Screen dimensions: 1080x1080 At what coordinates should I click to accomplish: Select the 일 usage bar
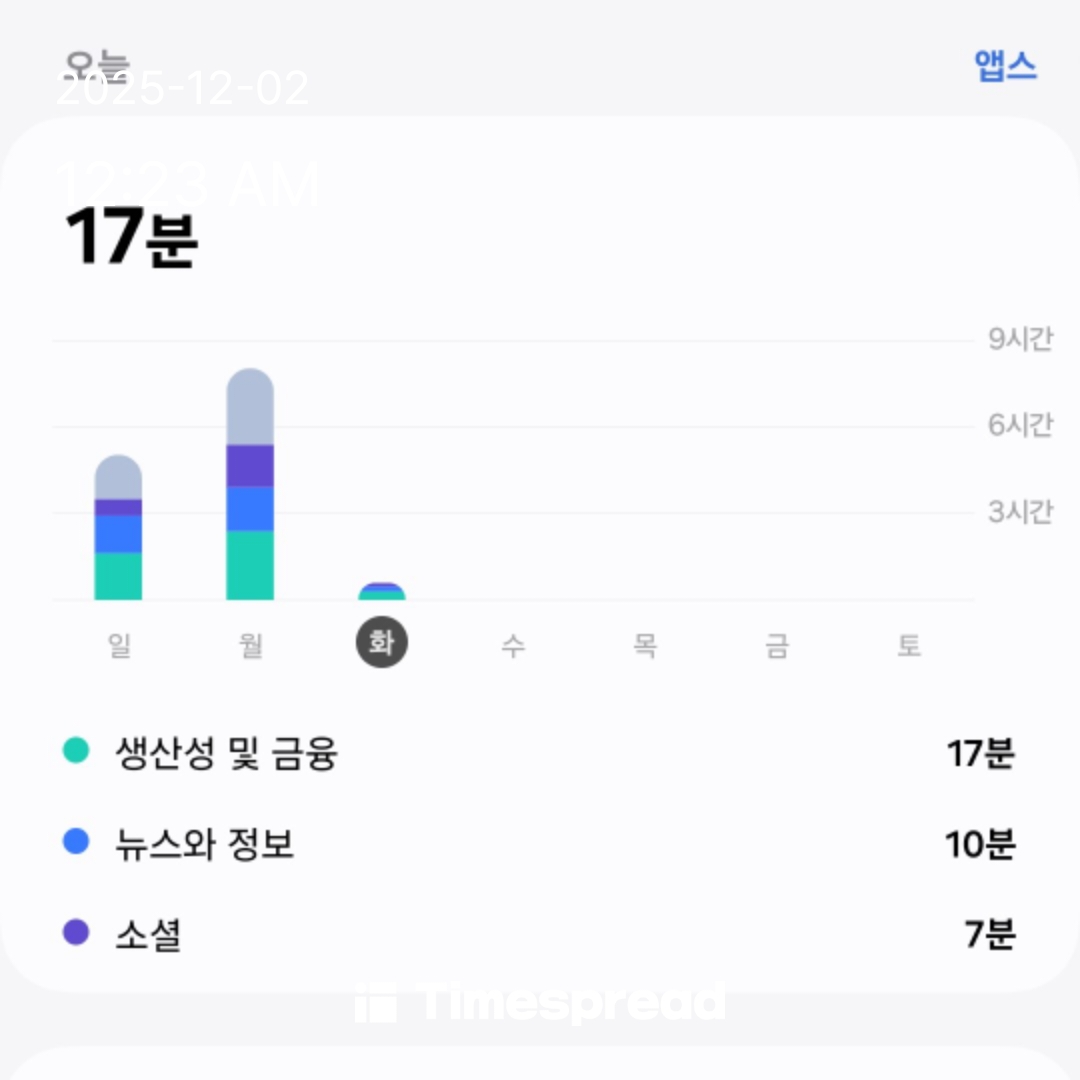pos(118,527)
